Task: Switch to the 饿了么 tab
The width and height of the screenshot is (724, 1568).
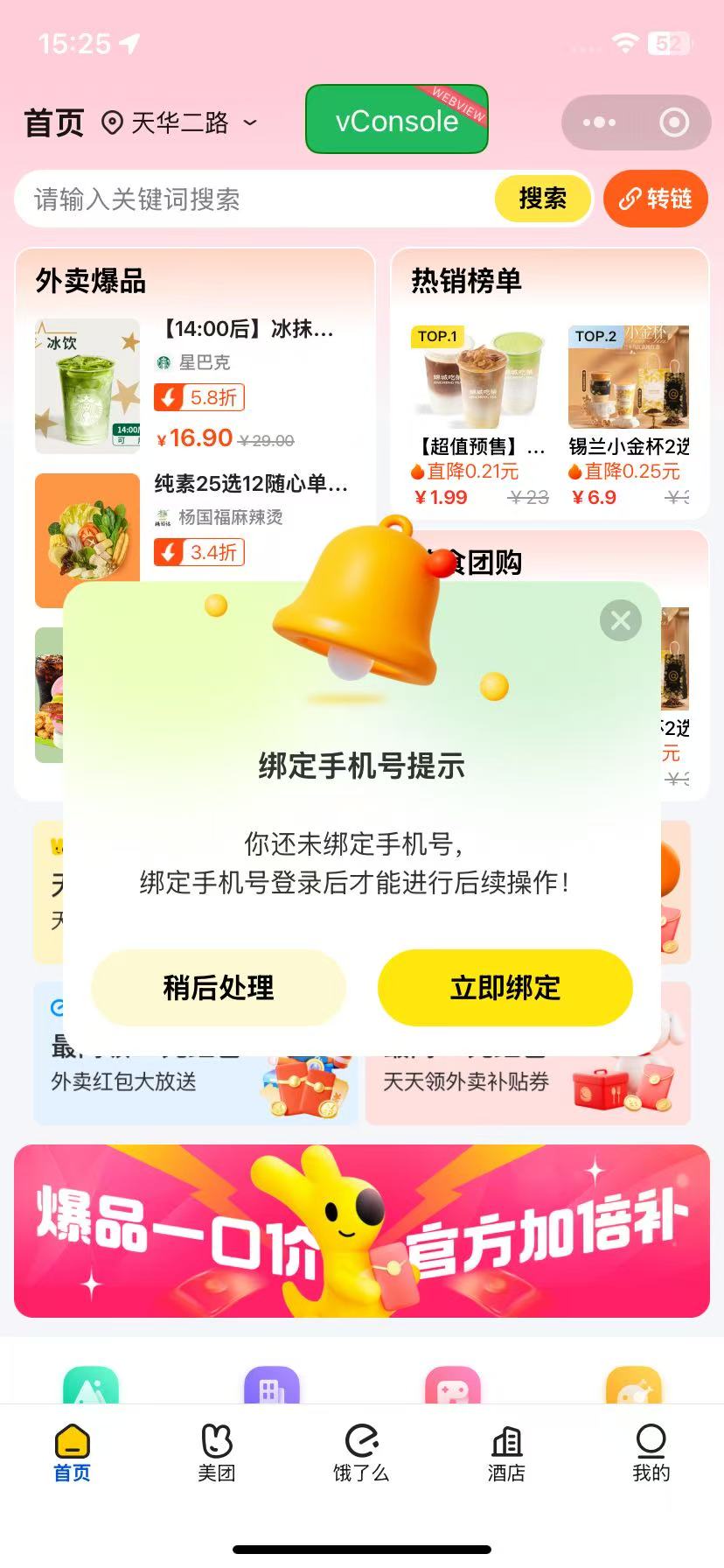Action: (361, 1452)
